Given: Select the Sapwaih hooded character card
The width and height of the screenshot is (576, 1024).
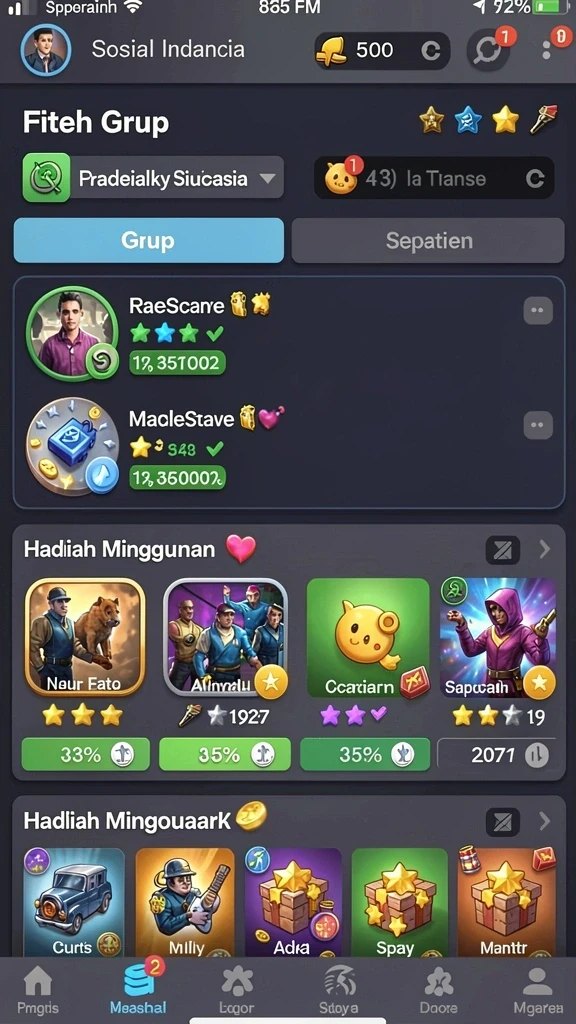Looking at the screenshot, I should [x=498, y=637].
